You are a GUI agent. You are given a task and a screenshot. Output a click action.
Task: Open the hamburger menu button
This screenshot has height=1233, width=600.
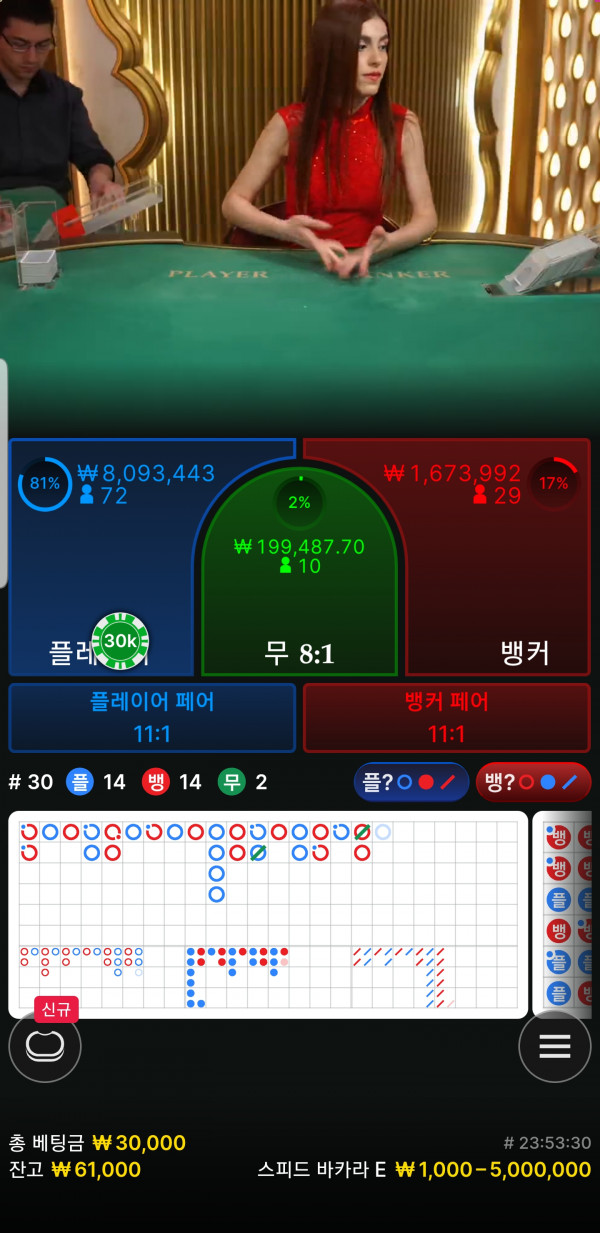[554, 1046]
